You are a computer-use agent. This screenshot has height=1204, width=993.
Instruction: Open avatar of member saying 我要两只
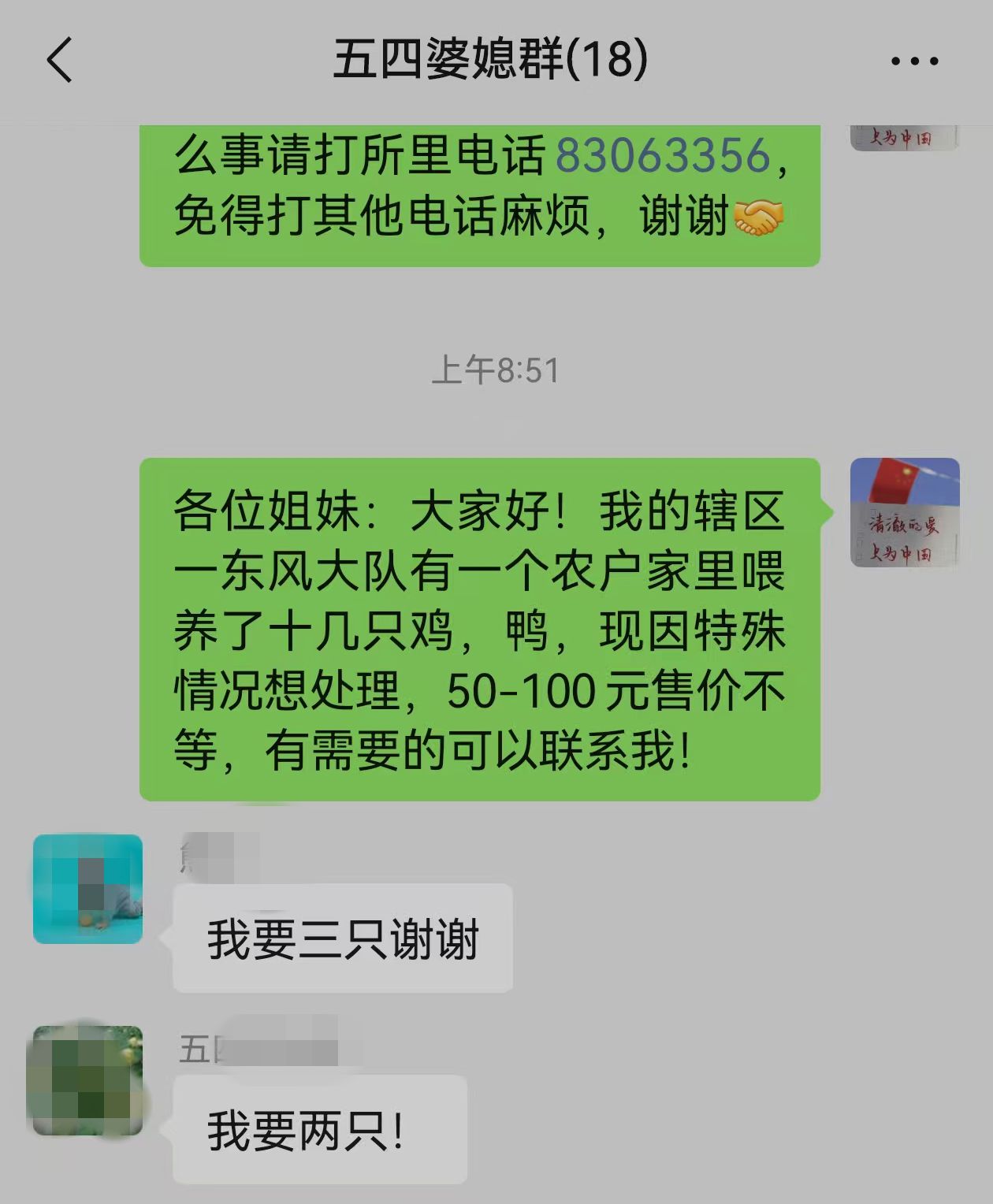pyautogui.click(x=87, y=1080)
